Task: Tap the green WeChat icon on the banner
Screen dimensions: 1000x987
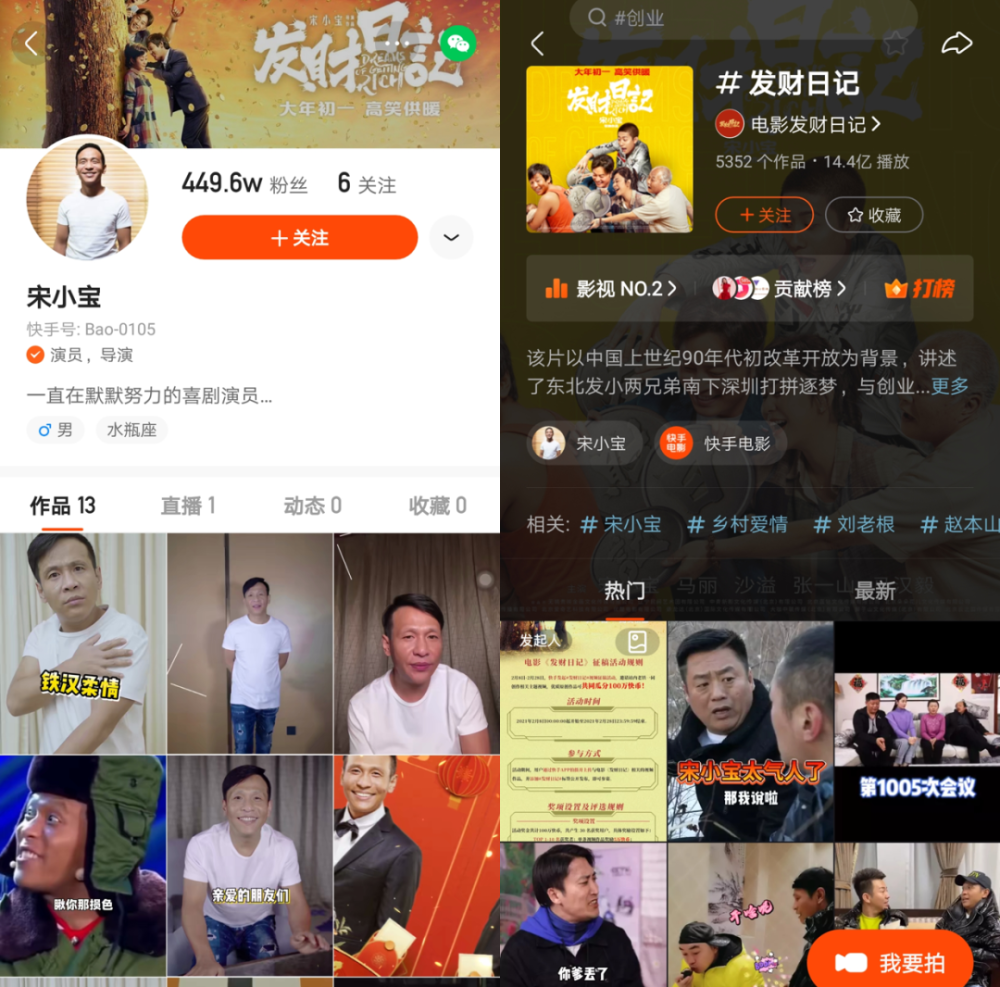Action: click(x=458, y=43)
